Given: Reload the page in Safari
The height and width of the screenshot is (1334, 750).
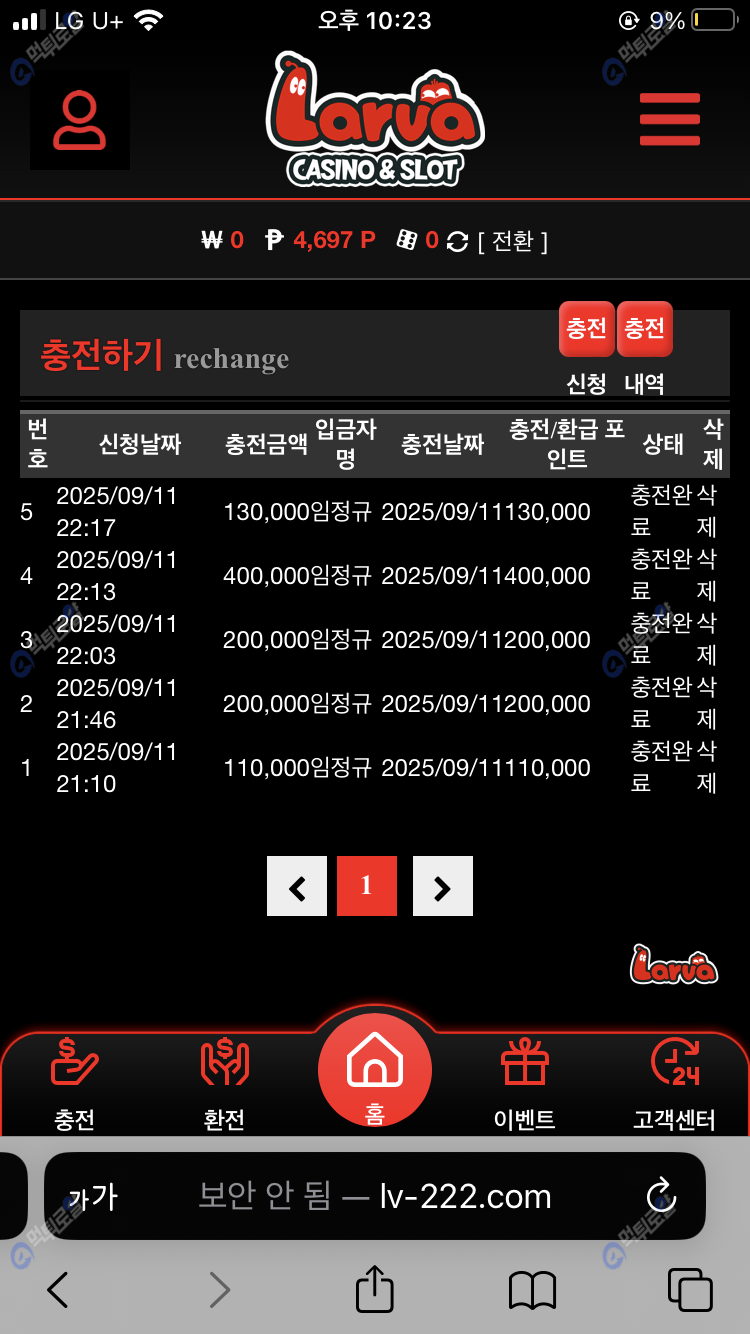Looking at the screenshot, I should pos(661,1195).
